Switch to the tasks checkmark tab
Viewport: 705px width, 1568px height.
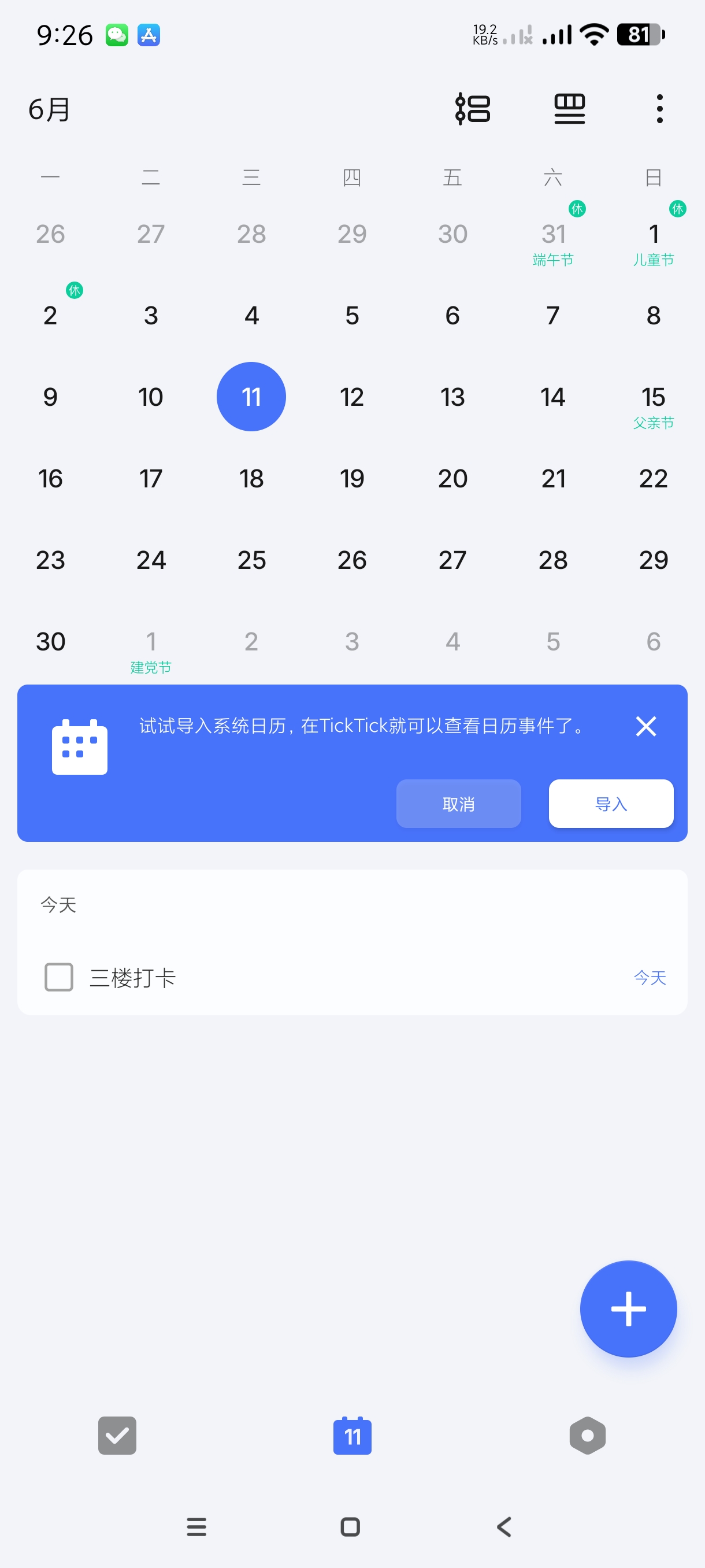pyautogui.click(x=117, y=1435)
